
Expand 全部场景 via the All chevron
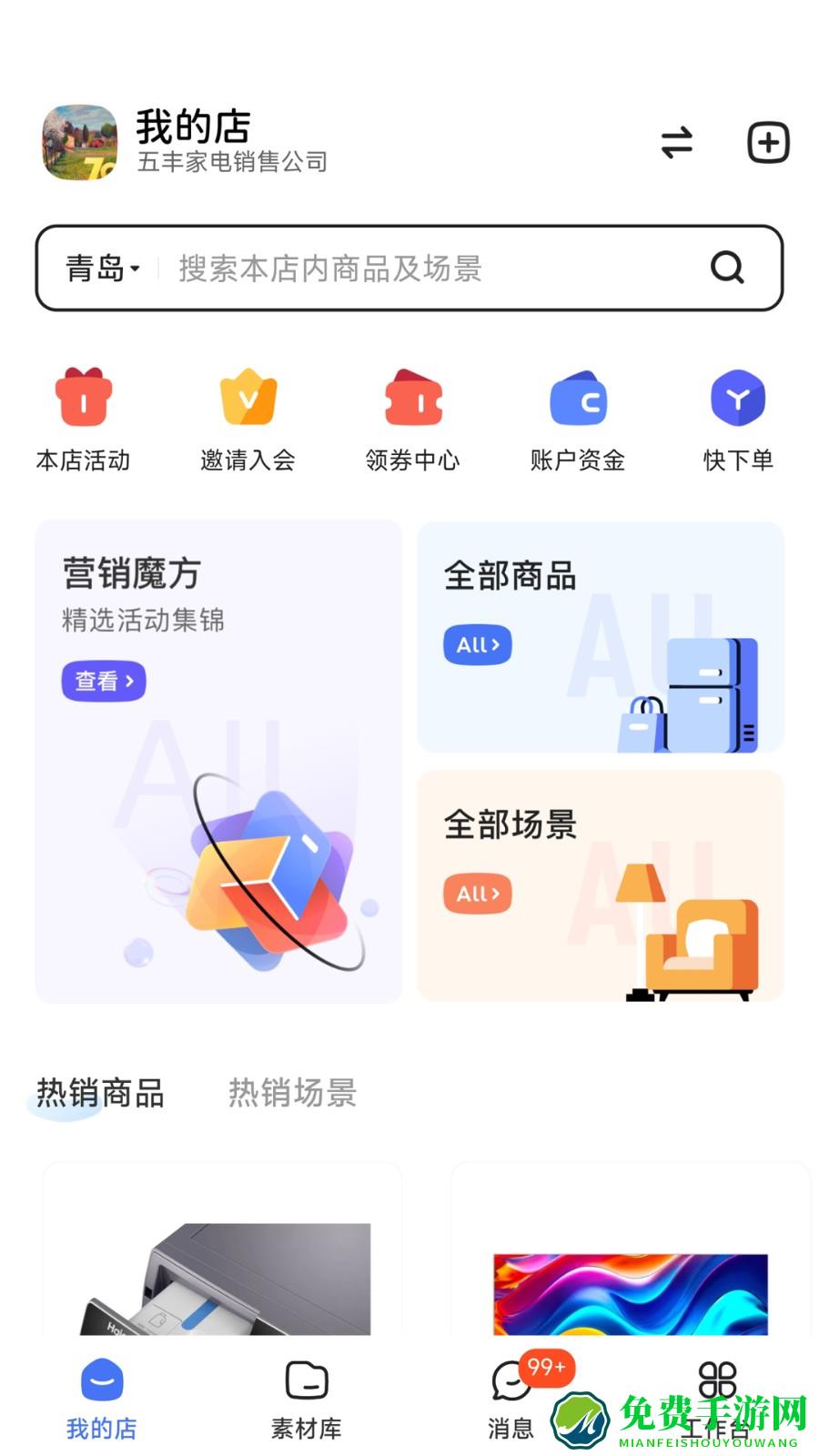click(477, 895)
